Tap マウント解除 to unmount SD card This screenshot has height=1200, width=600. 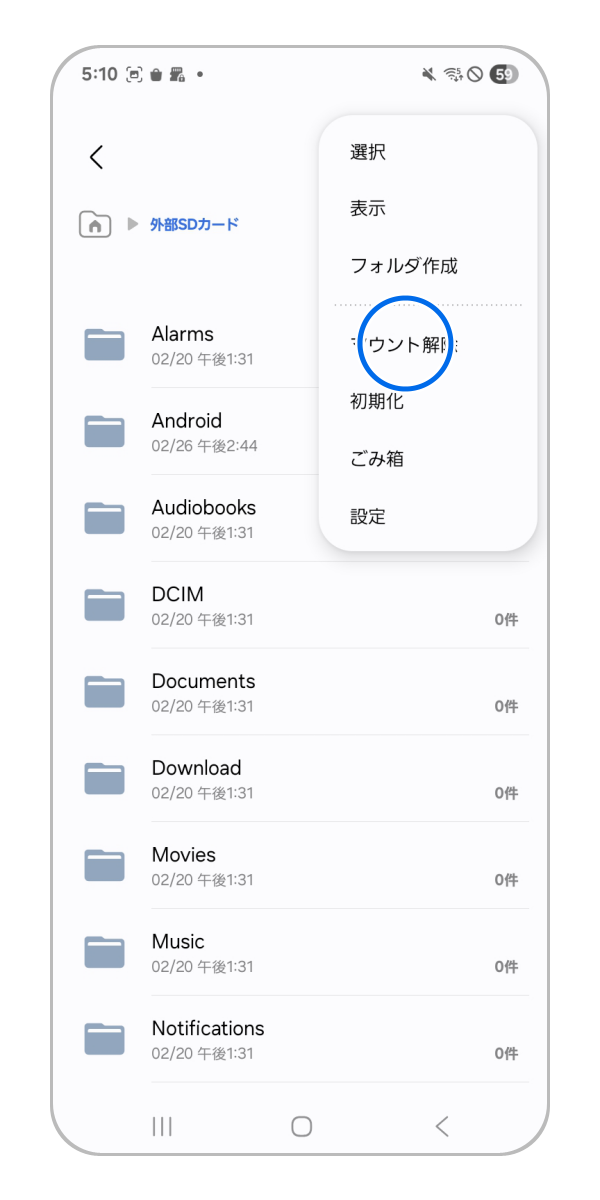(405, 344)
